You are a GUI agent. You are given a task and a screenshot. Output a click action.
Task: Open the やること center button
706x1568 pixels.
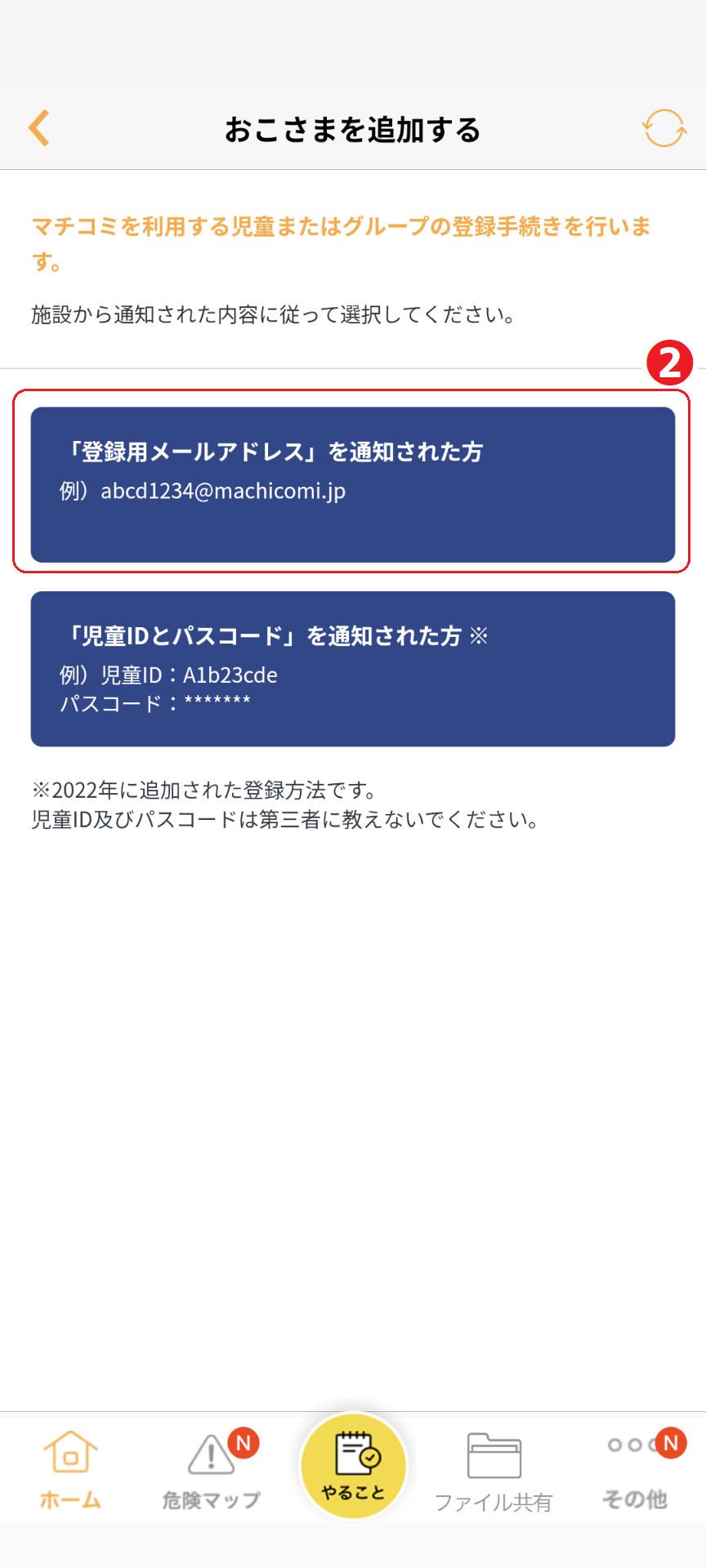(353, 1466)
